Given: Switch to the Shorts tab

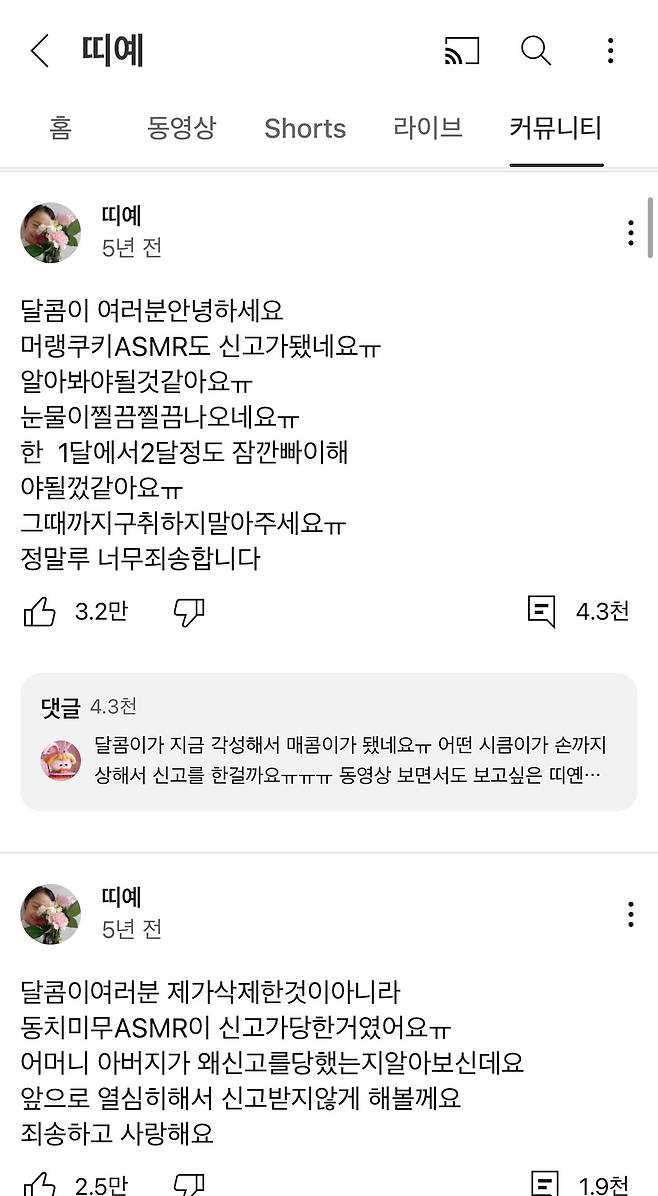Looking at the screenshot, I should click(x=305, y=128).
